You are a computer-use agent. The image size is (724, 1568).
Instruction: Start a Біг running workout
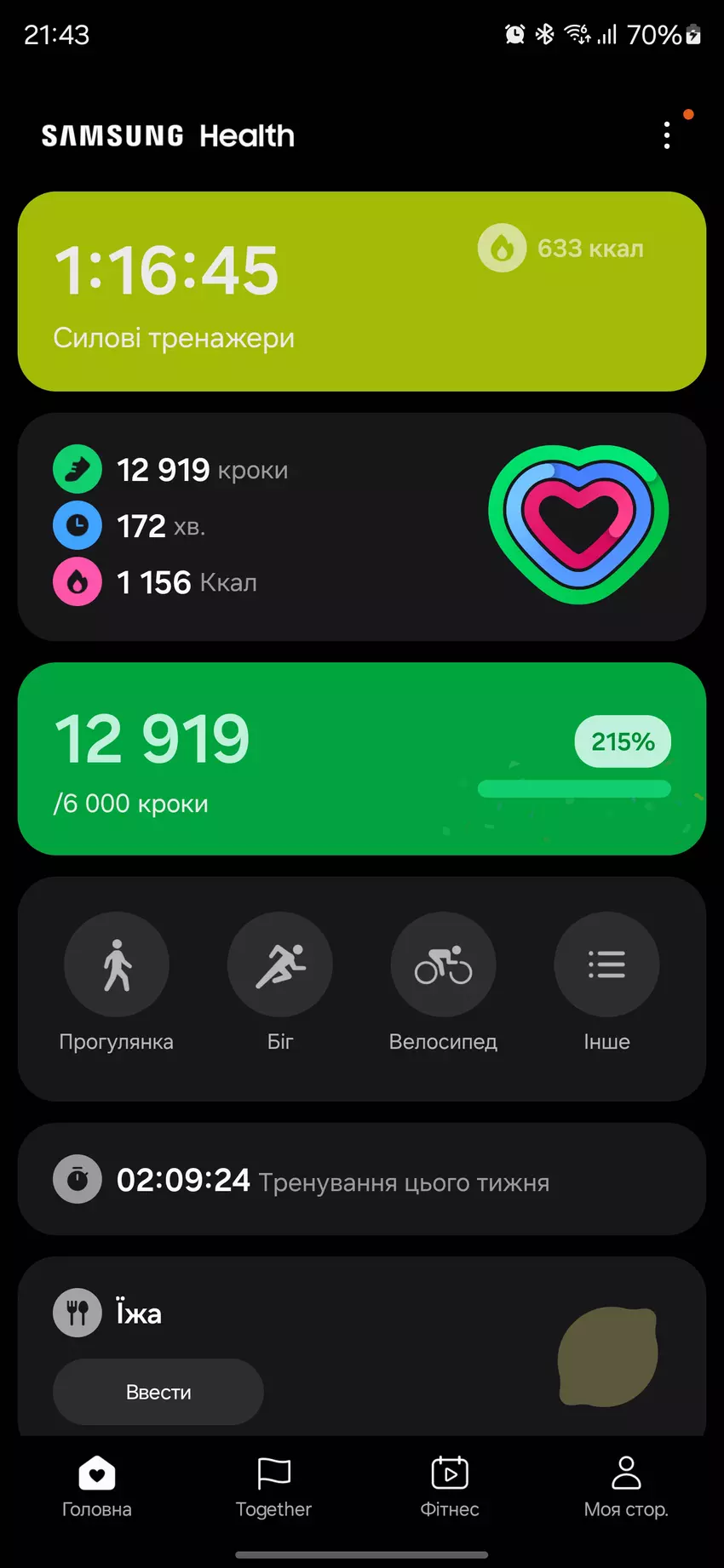coord(279,964)
